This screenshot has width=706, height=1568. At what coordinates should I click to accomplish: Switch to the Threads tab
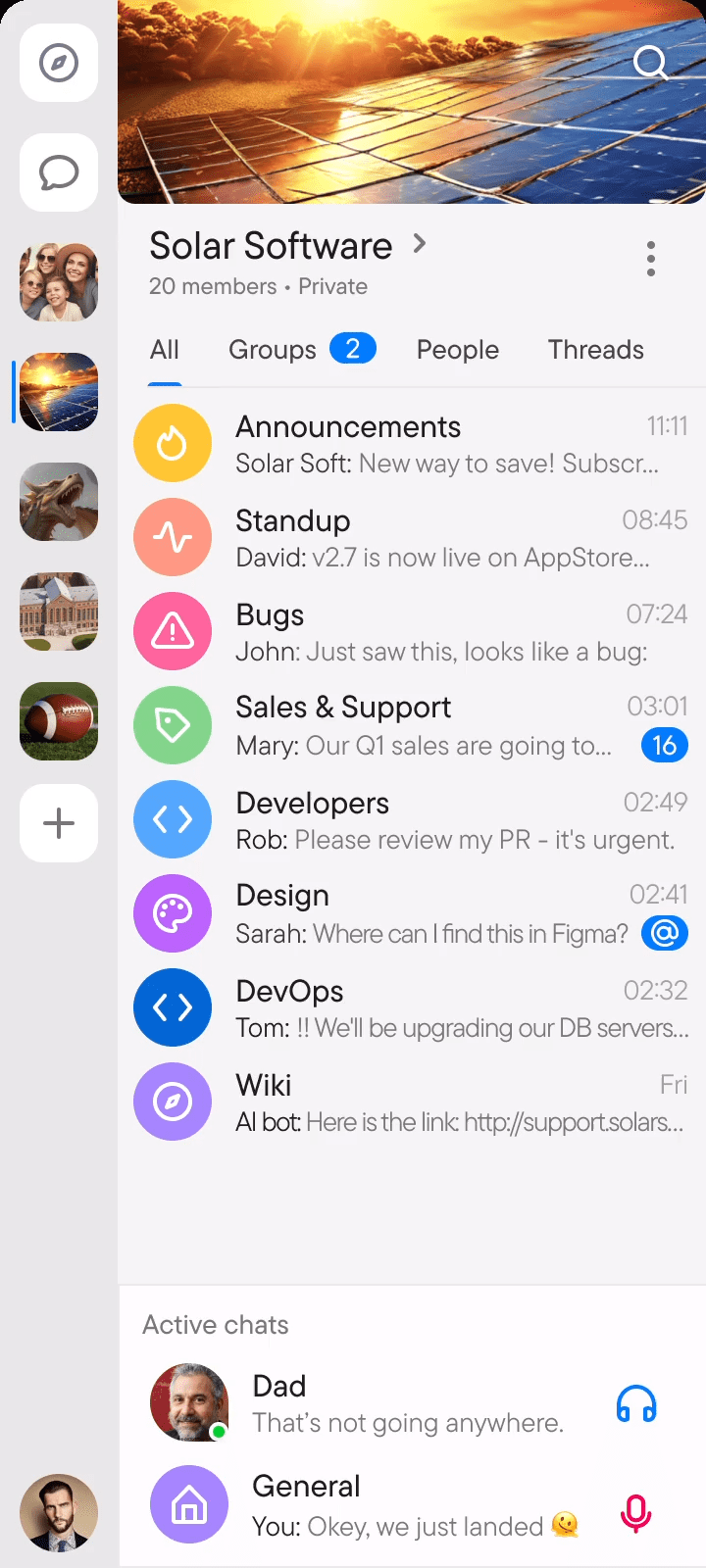point(596,350)
